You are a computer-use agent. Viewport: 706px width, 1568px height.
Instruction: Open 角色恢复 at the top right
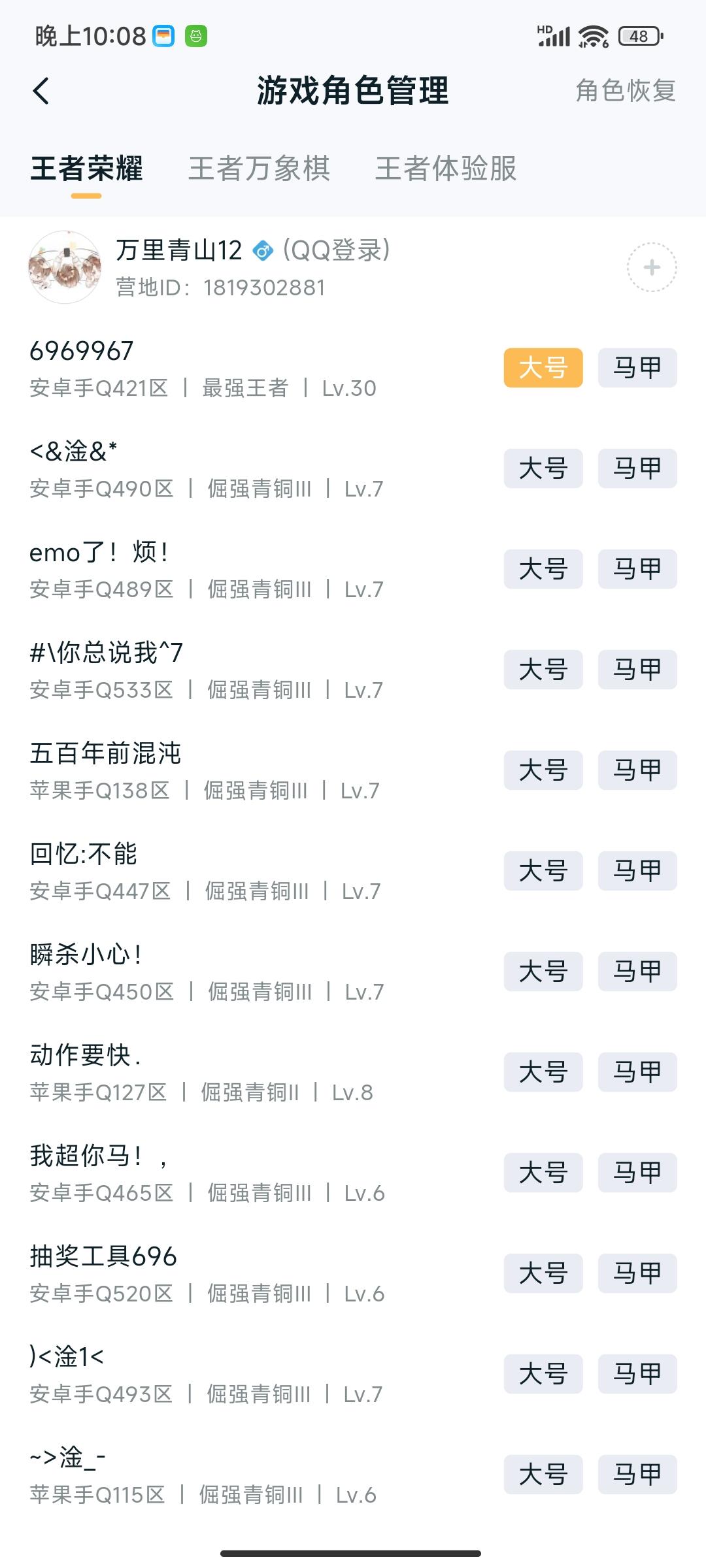point(624,91)
